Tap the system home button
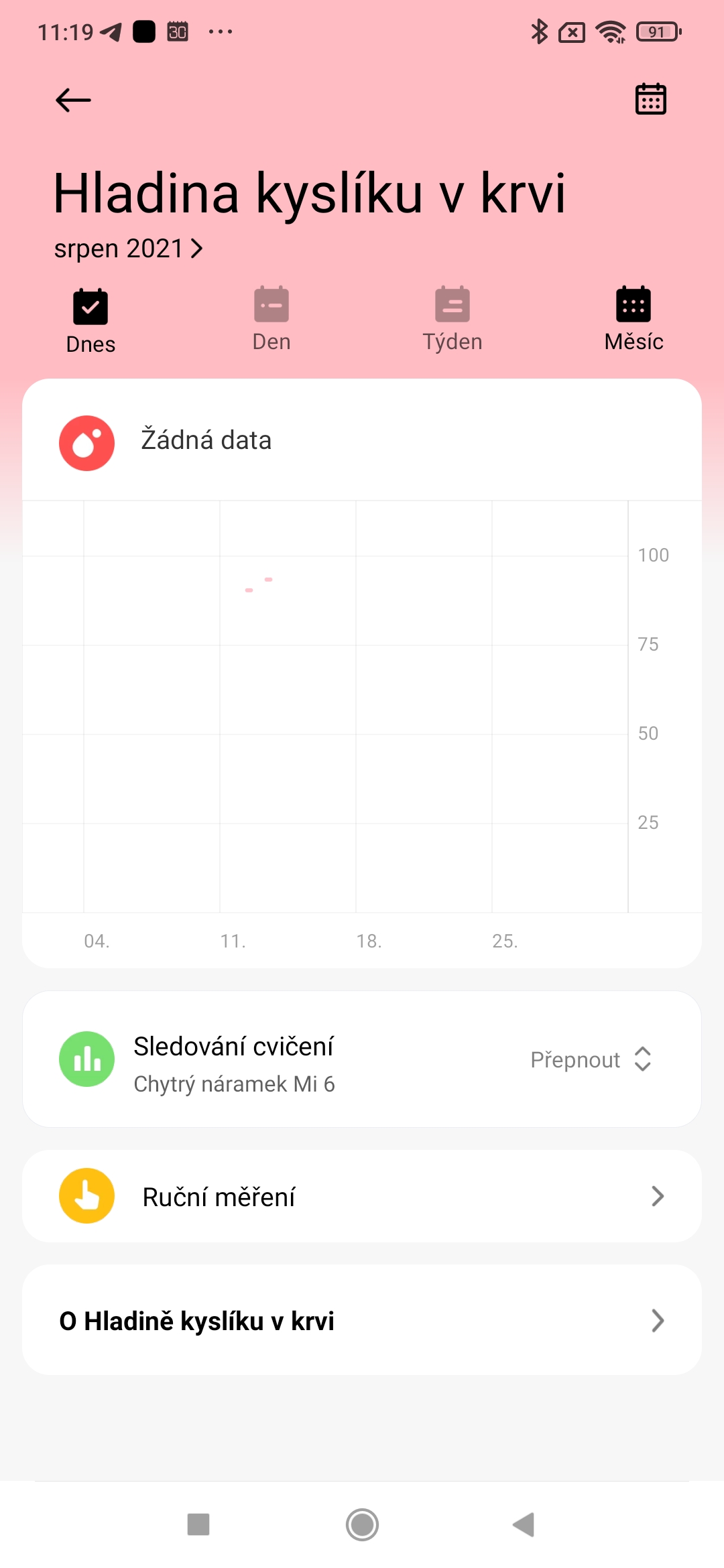The image size is (724, 1568). (x=362, y=1524)
